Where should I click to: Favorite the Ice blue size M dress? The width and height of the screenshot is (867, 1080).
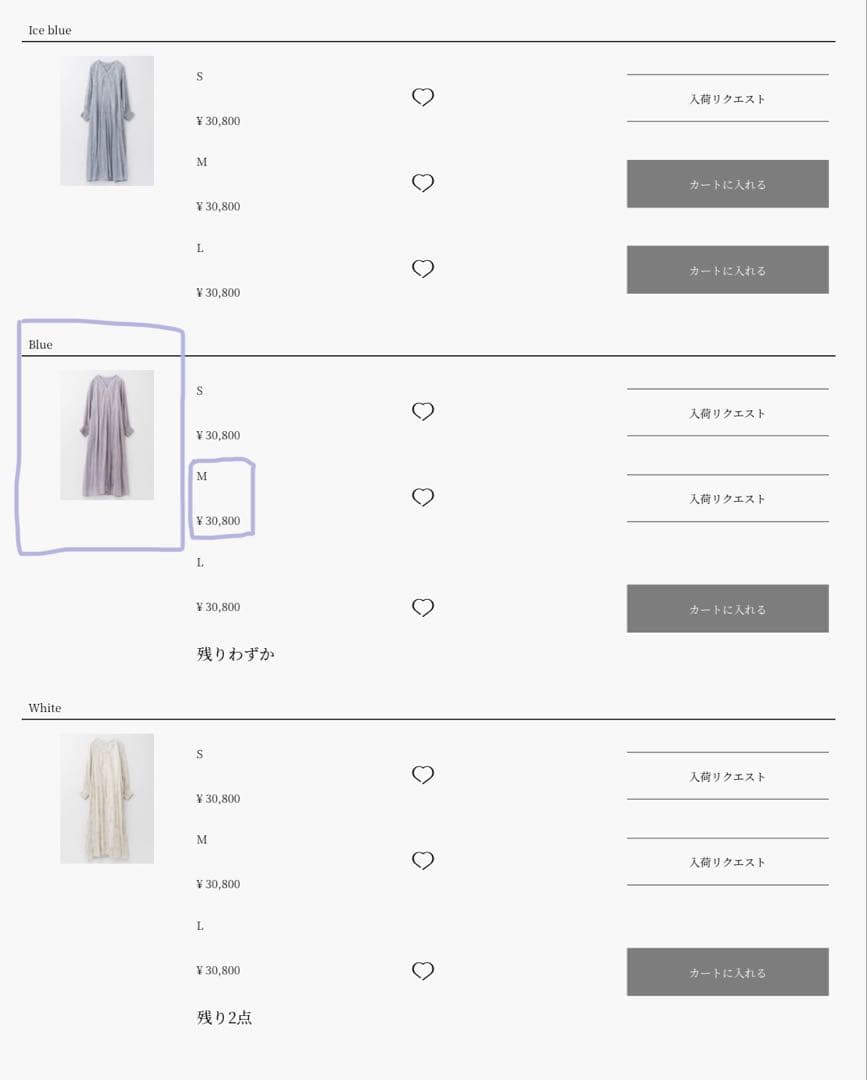pyautogui.click(x=423, y=183)
